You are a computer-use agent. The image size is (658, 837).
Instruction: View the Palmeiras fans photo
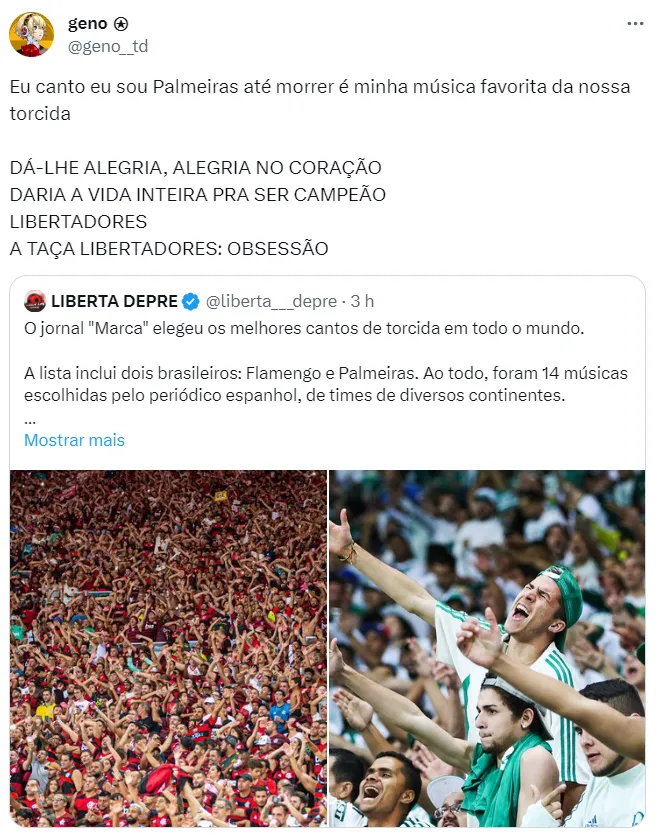487,648
